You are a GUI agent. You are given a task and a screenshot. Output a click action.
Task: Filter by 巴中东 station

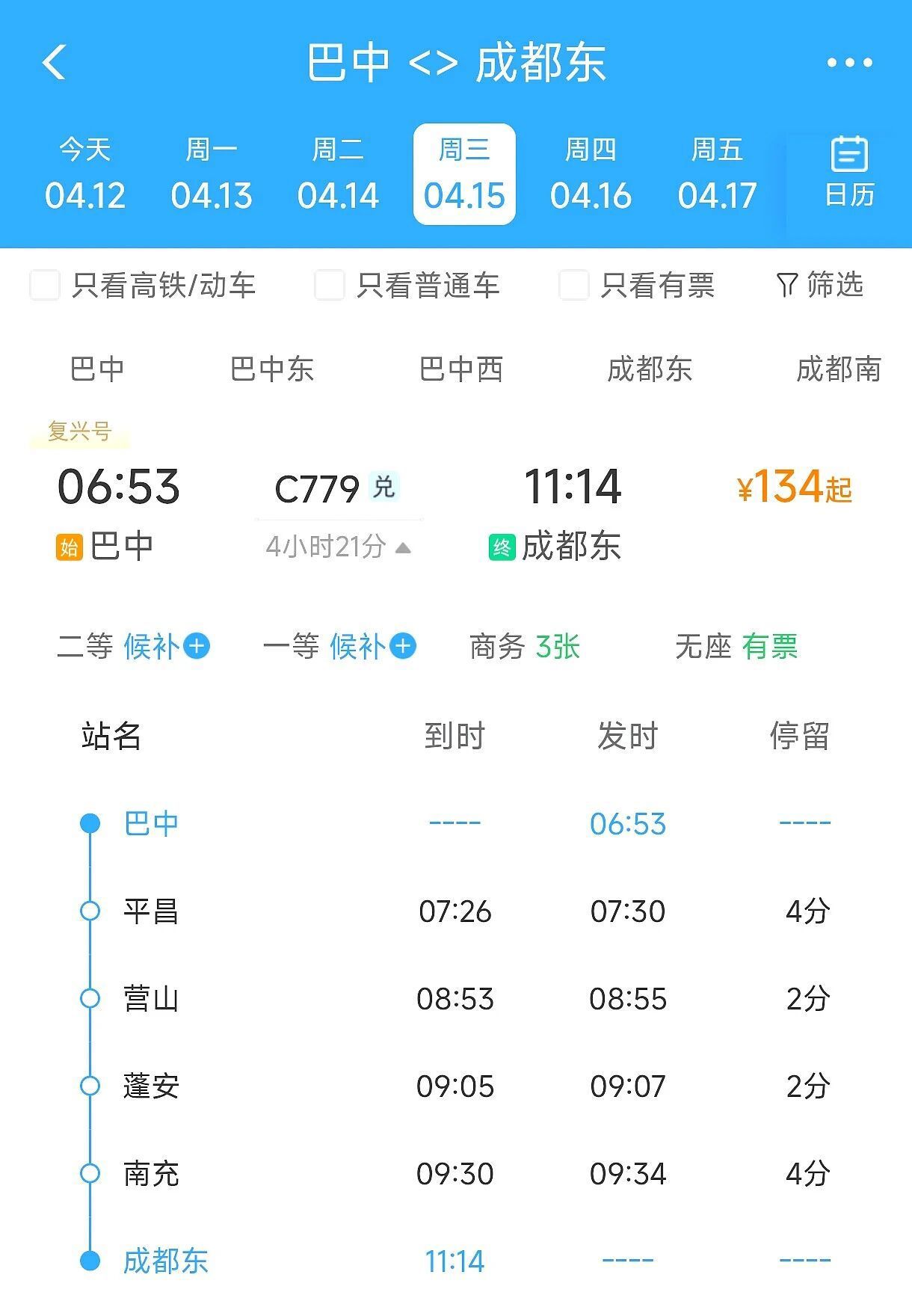pyautogui.click(x=272, y=369)
